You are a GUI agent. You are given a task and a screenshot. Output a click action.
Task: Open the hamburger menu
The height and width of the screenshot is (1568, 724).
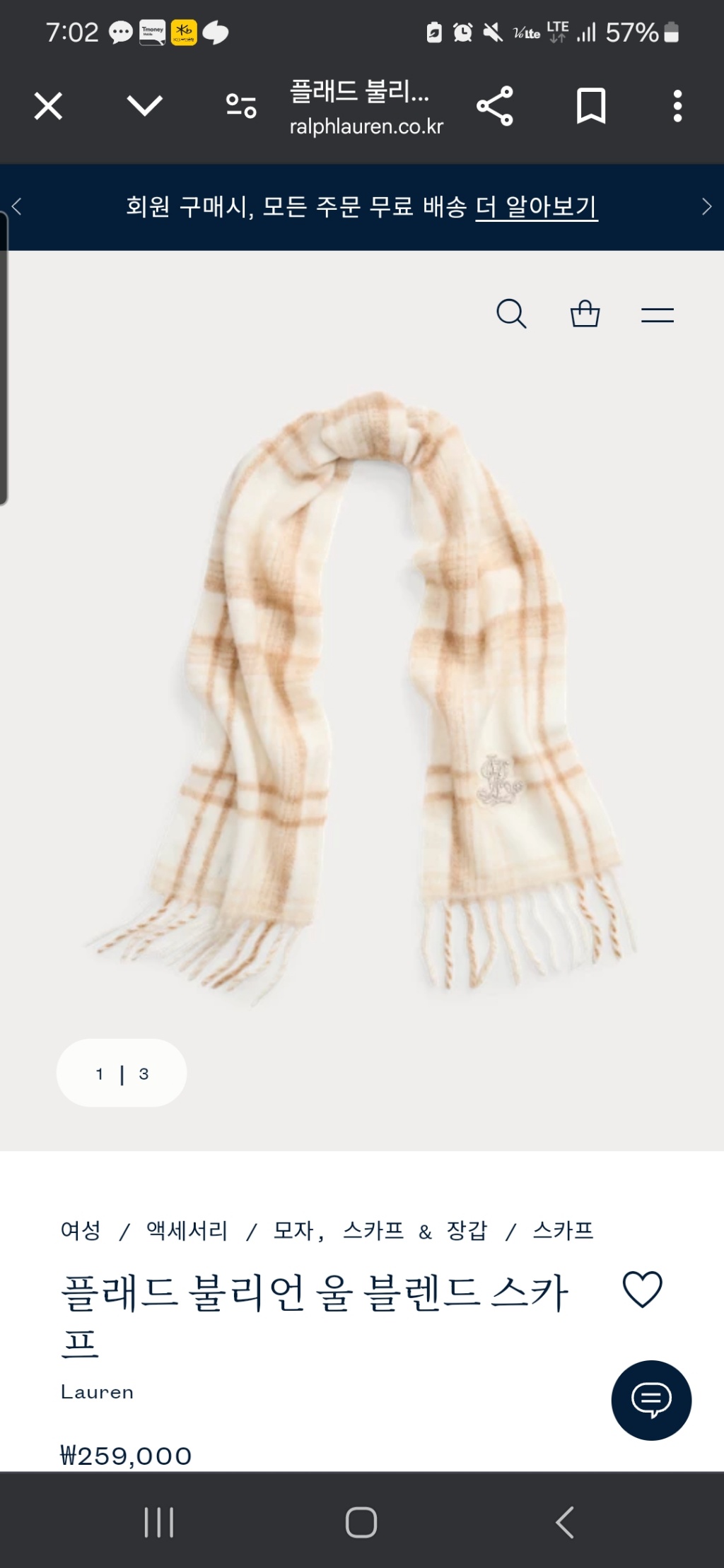pos(657,315)
